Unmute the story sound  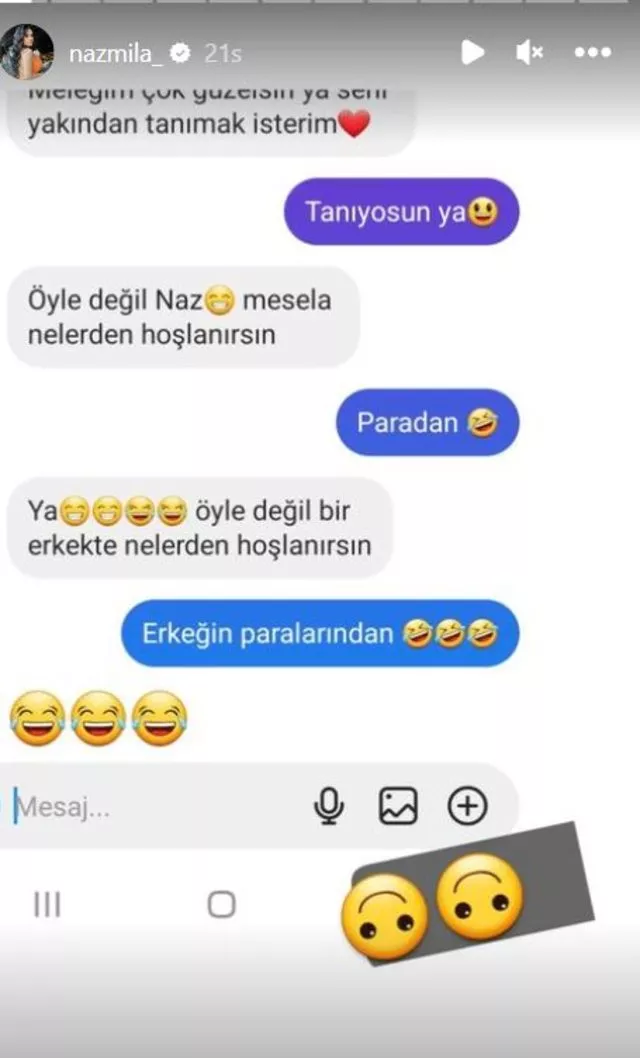click(x=529, y=53)
